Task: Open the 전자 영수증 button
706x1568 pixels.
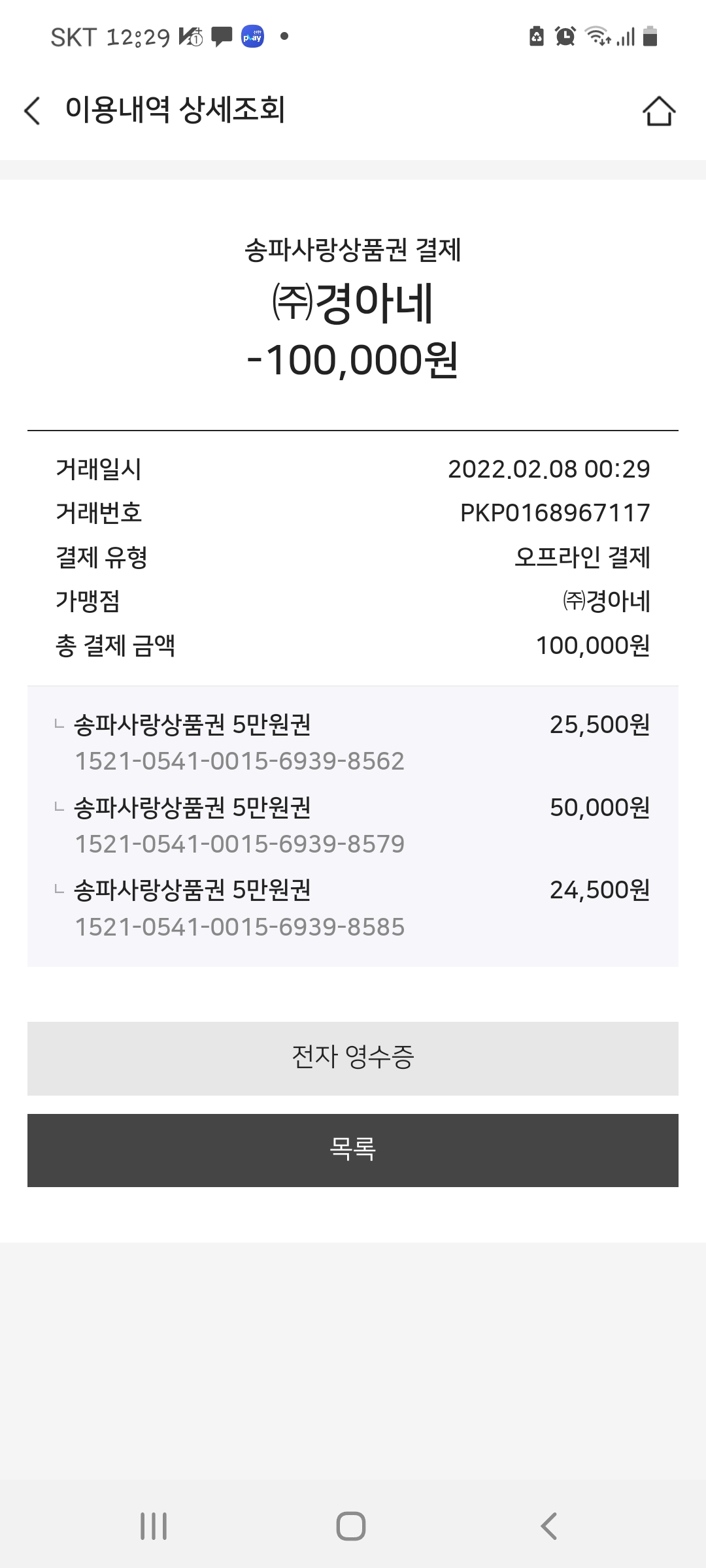Action: click(x=353, y=1058)
